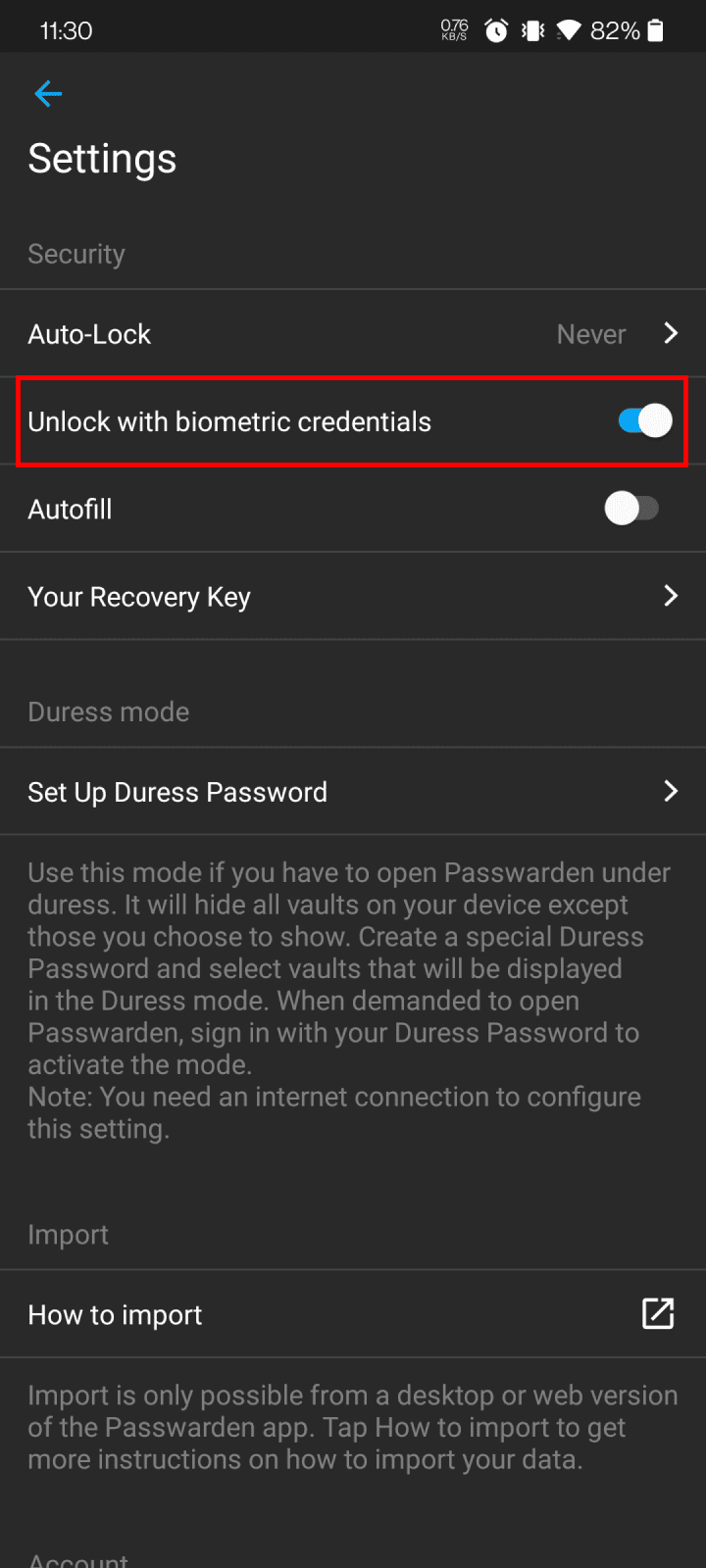The image size is (706, 1568).
Task: Open Set Up Duress Password
Action: (353, 792)
